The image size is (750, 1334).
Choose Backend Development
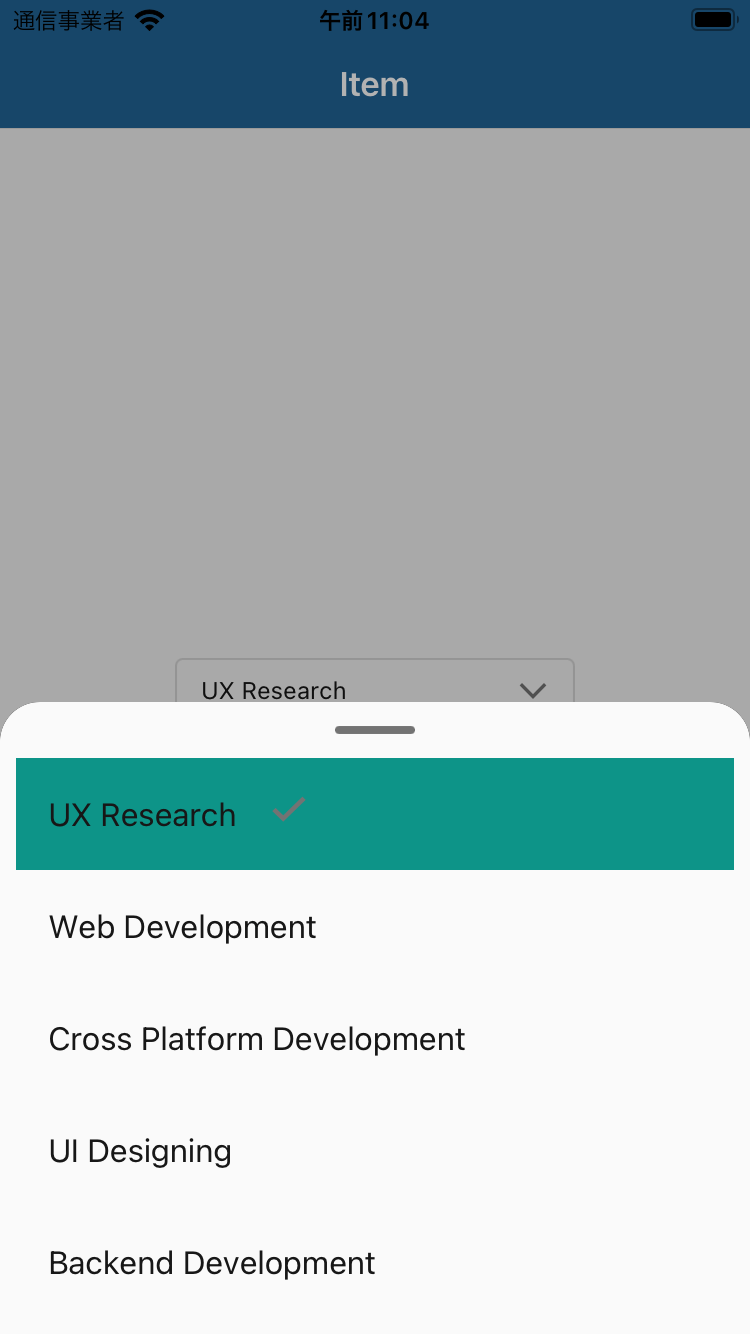(374, 1263)
